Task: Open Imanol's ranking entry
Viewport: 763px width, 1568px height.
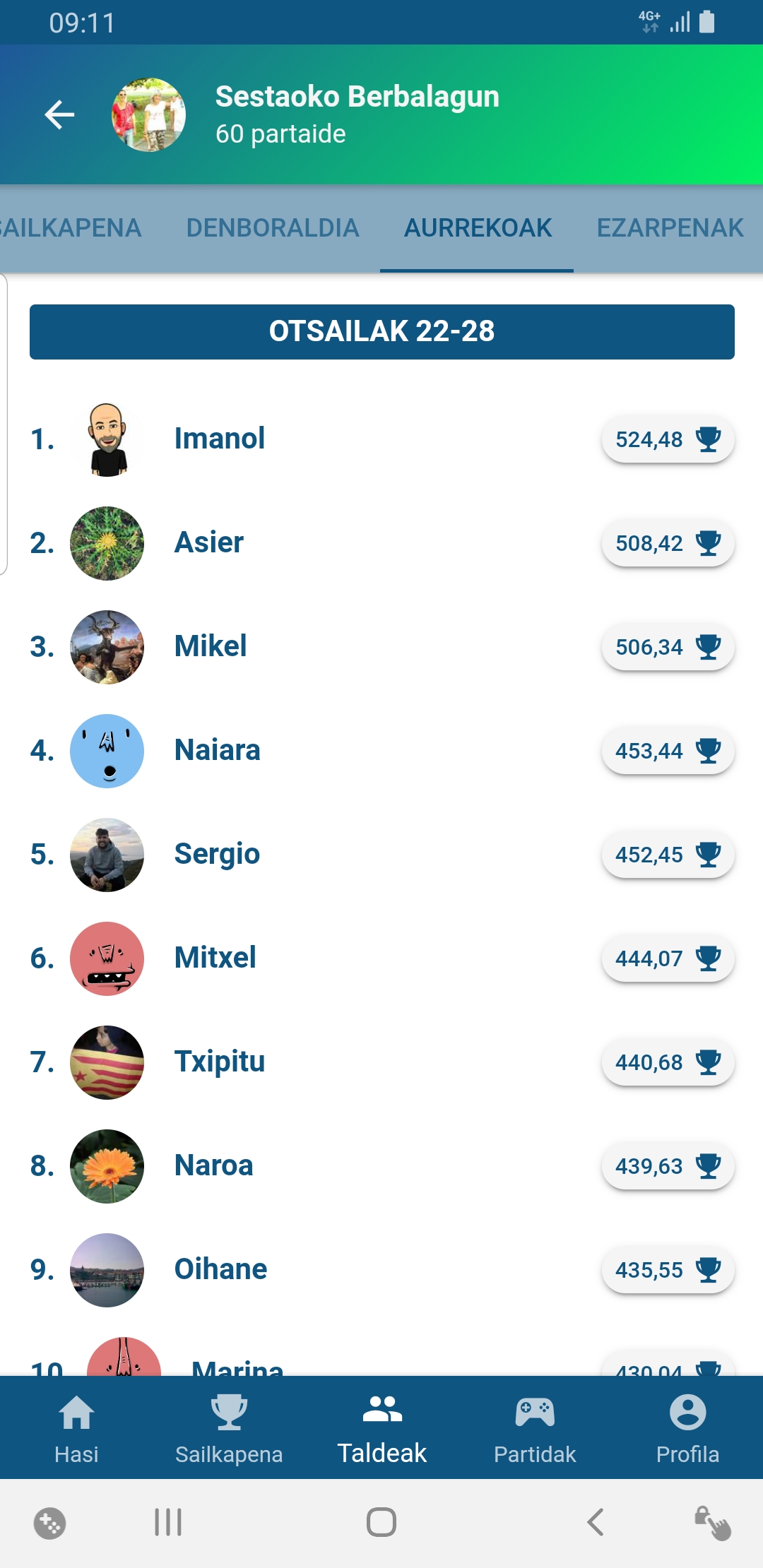Action: [x=220, y=439]
